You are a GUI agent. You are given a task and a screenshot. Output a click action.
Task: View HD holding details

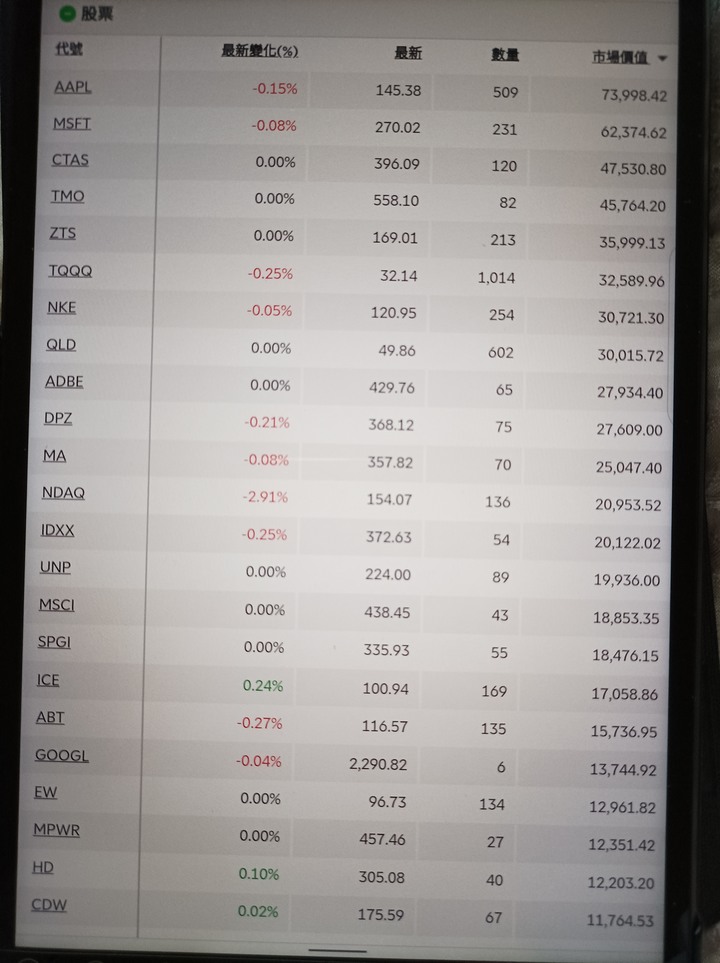(x=42, y=868)
